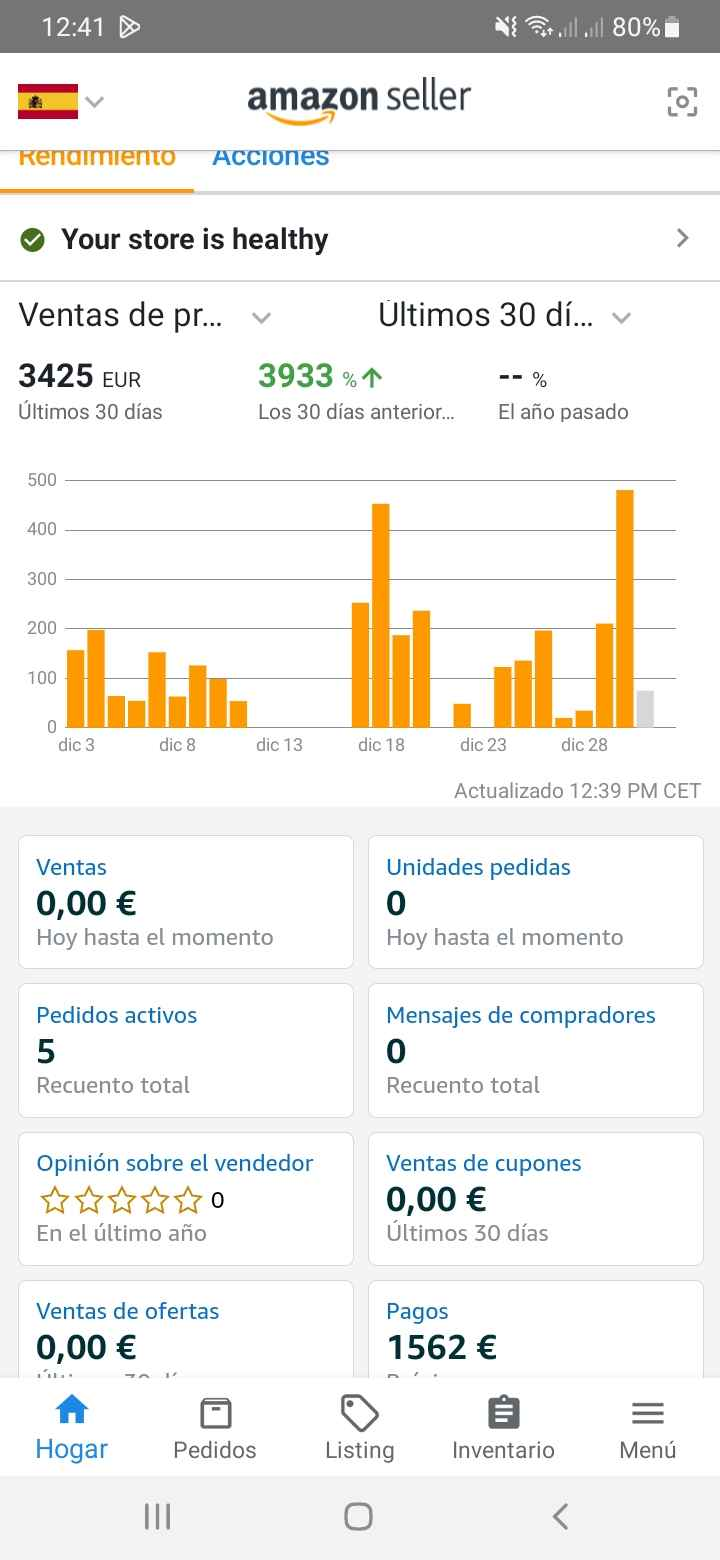Open the Ventas de cupones card

(536, 1198)
